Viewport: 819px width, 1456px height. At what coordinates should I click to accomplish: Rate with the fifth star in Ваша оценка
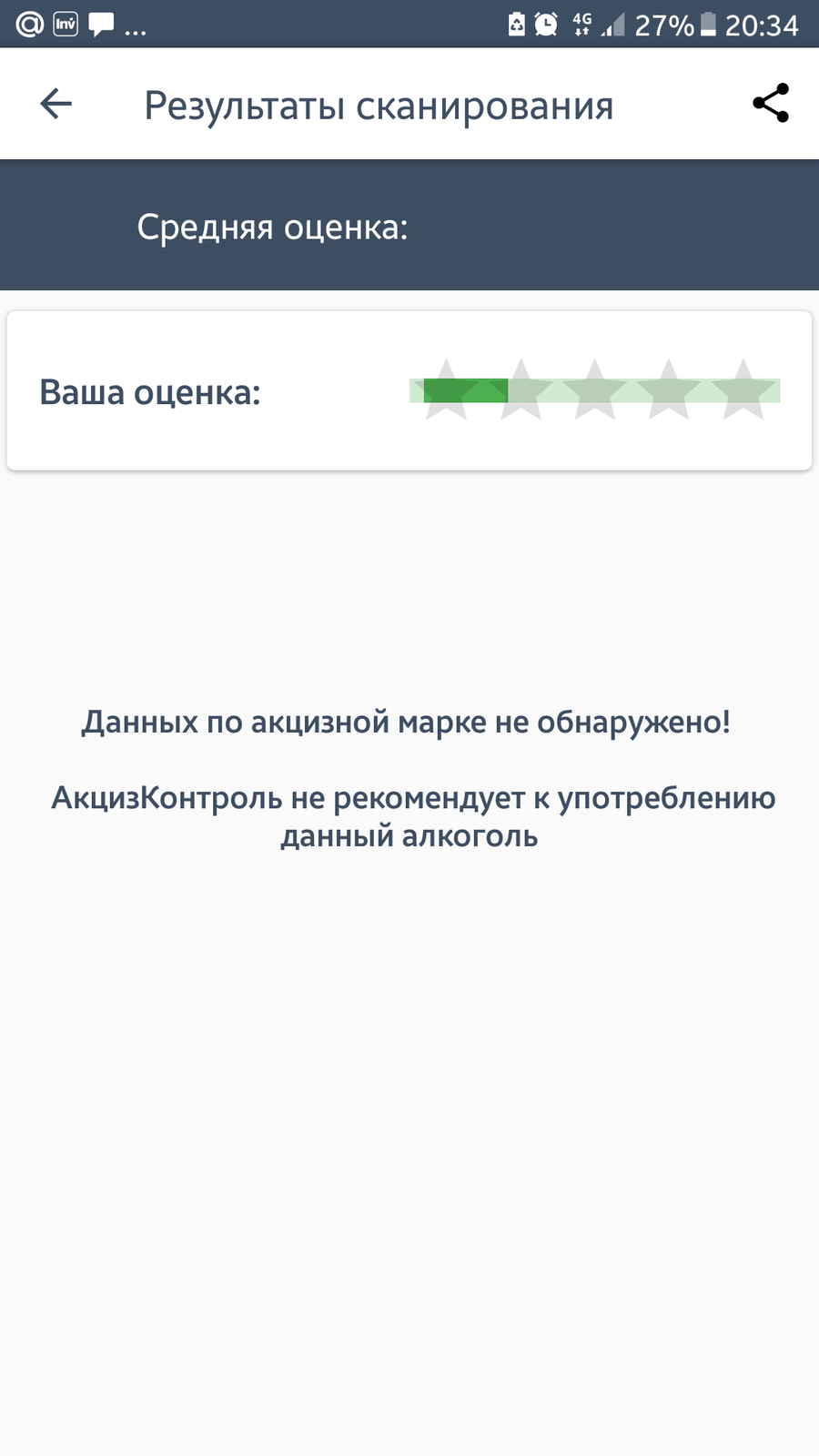743,390
